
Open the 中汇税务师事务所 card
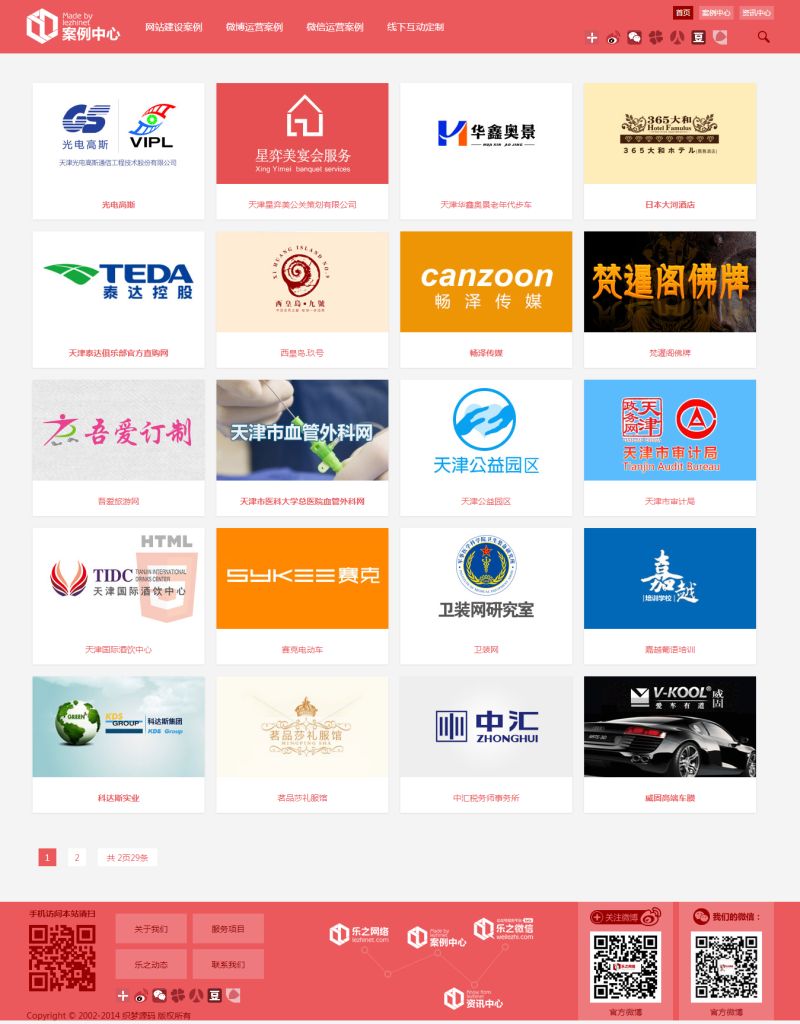(486, 727)
